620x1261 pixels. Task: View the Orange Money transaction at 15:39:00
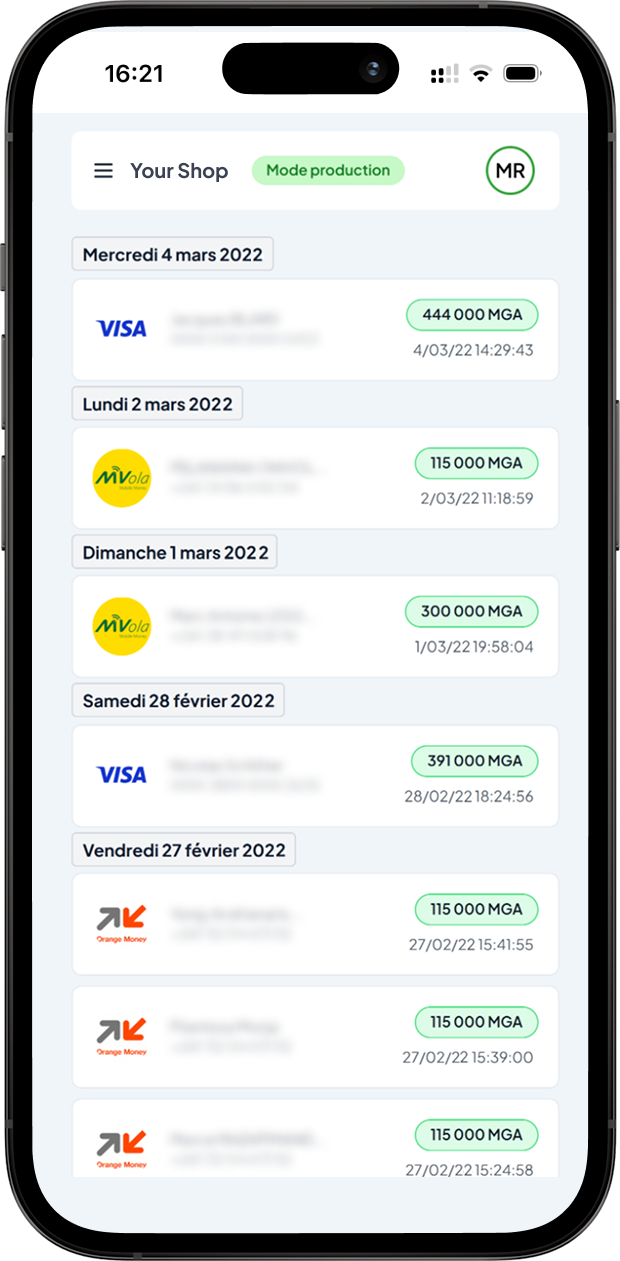tap(315, 1037)
